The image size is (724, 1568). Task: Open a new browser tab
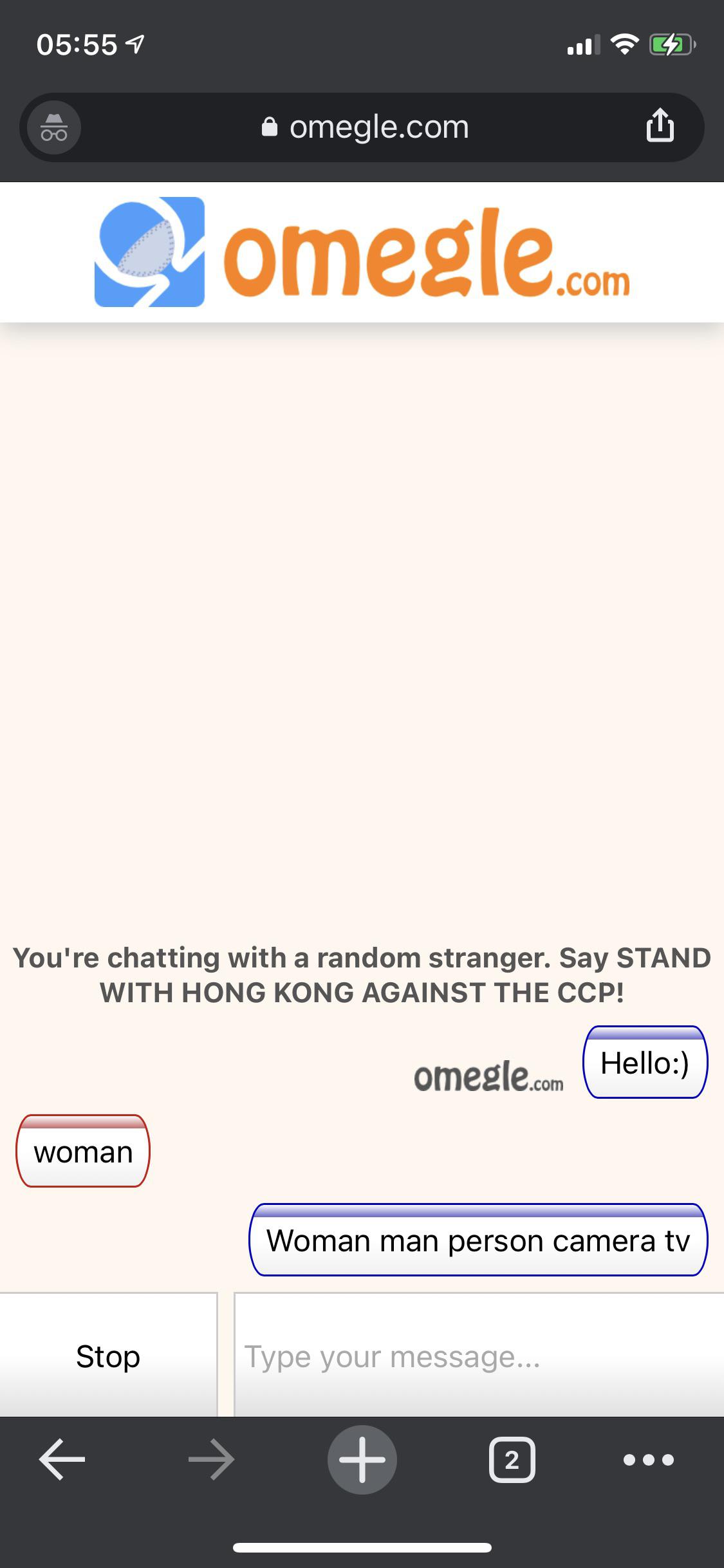click(362, 1459)
